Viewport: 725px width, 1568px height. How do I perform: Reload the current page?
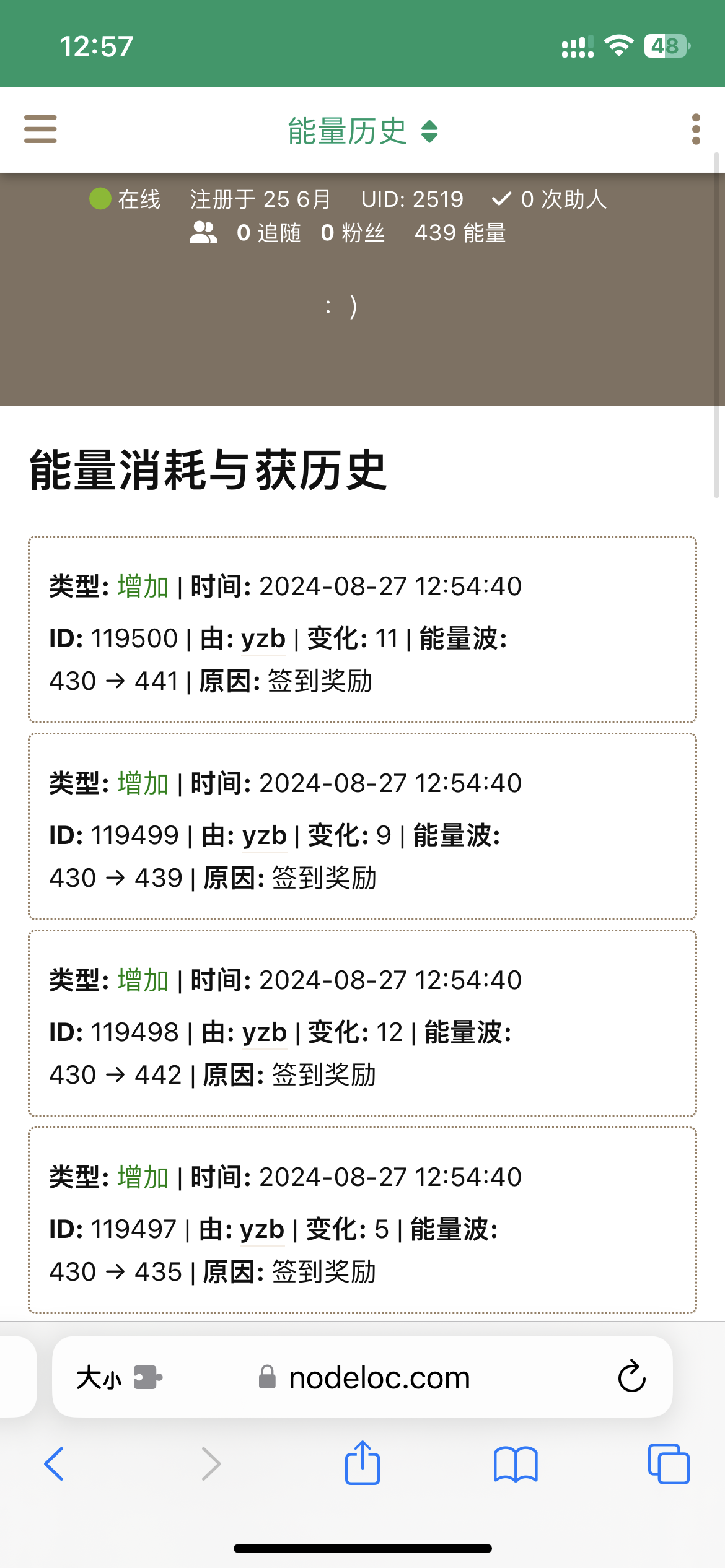coord(631,1377)
